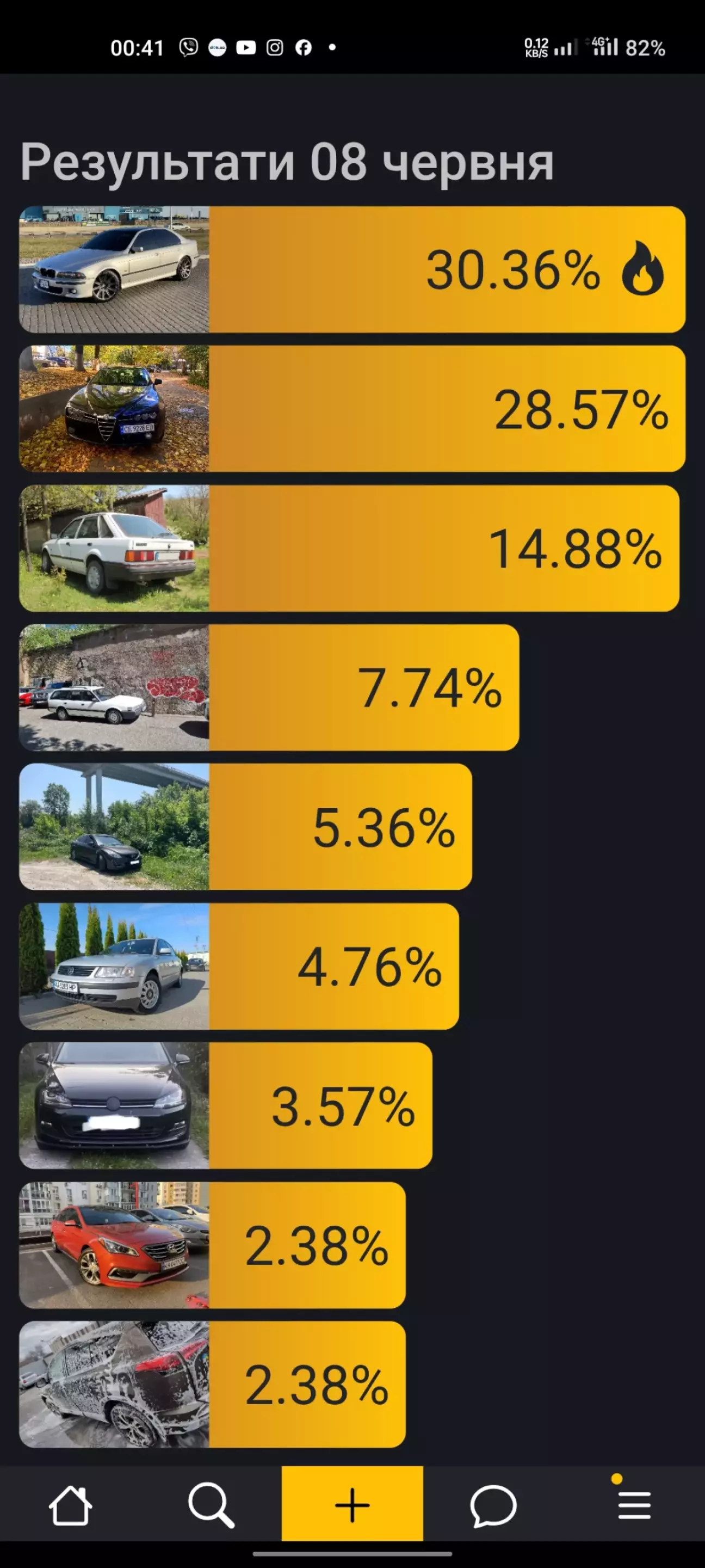705x1568 pixels.
Task: Open the hamburger menu tab
Action: 634,1505
